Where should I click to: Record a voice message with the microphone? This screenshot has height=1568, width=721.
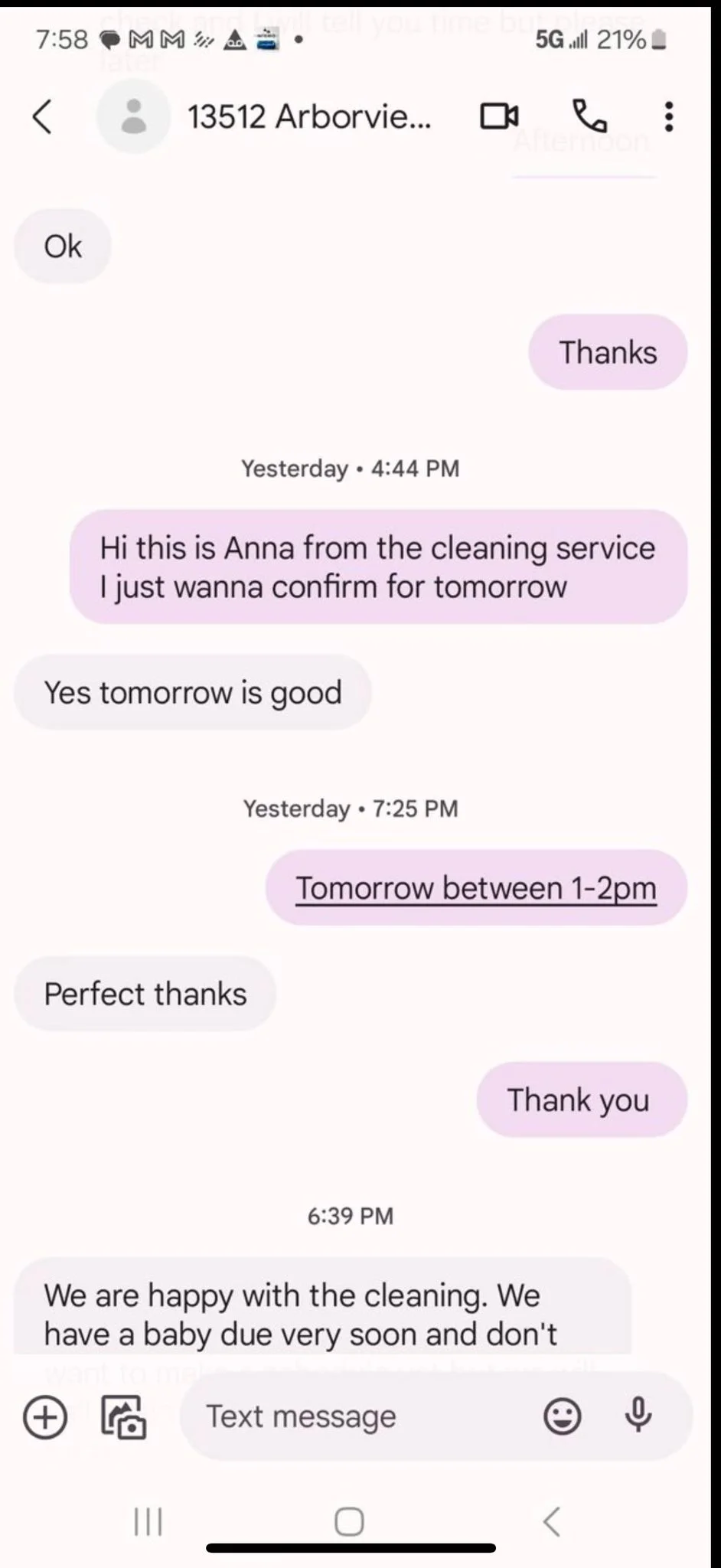638,1416
